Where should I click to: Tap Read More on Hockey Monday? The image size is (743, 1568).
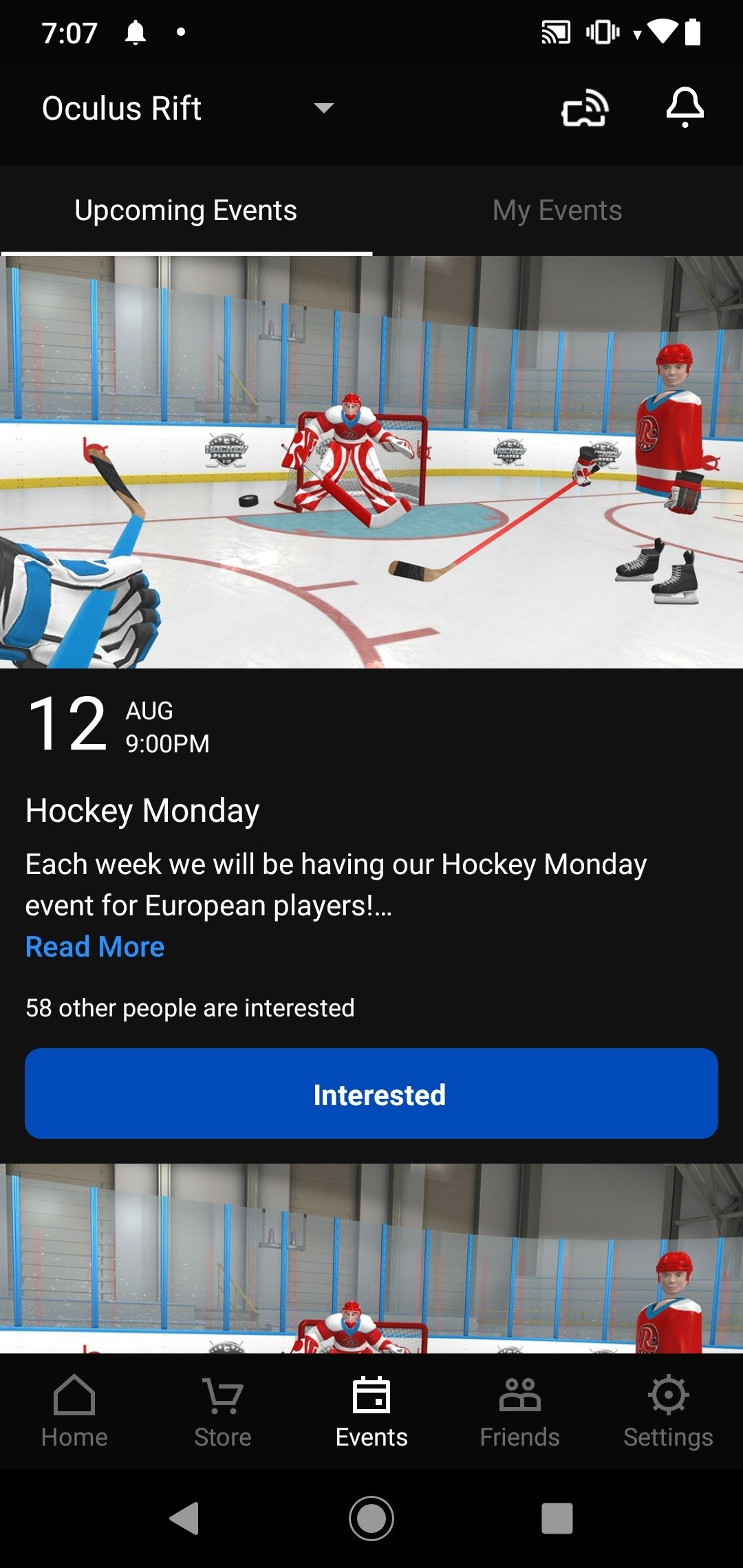(95, 947)
